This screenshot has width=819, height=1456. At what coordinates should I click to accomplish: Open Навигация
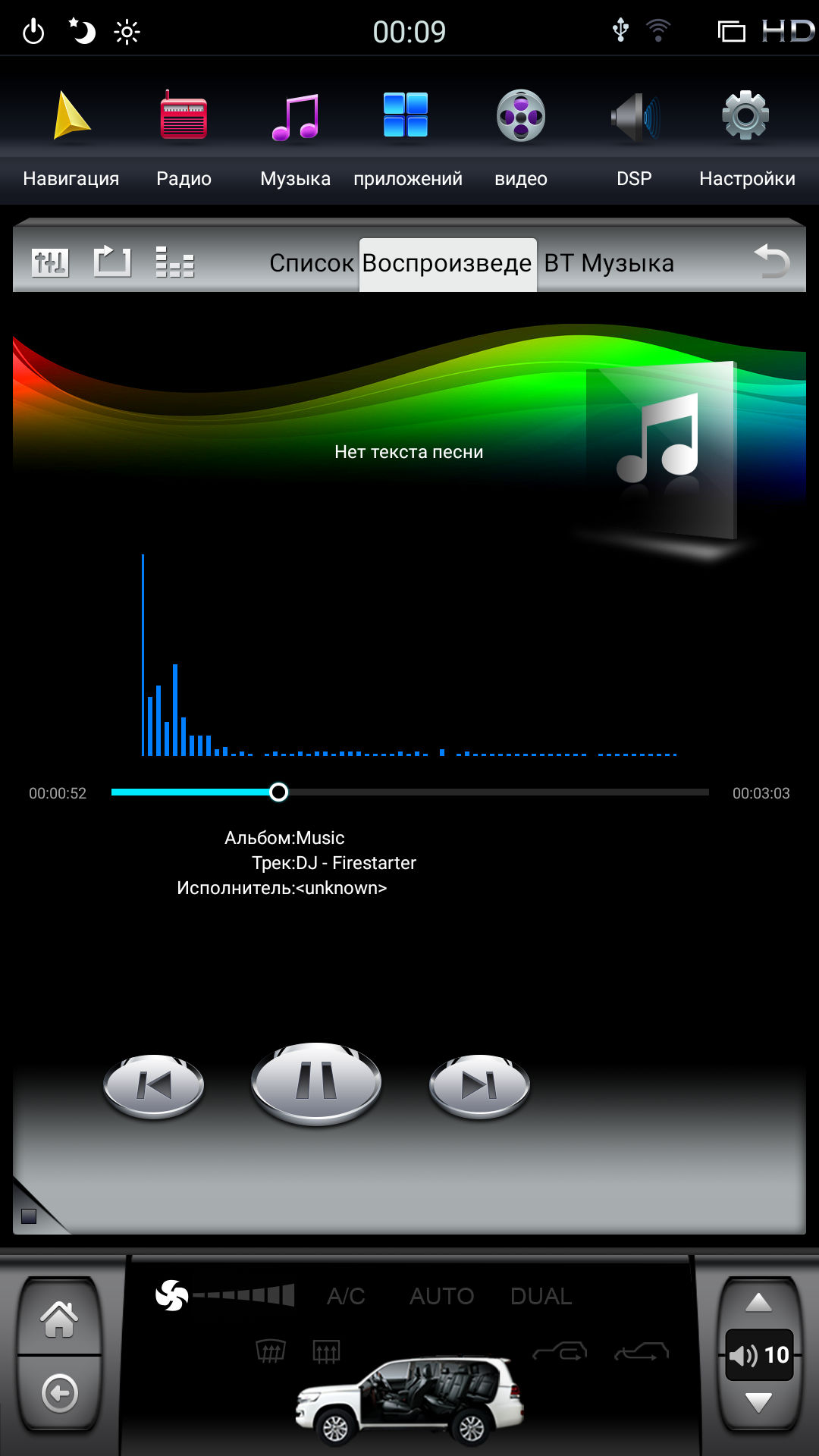[71, 138]
